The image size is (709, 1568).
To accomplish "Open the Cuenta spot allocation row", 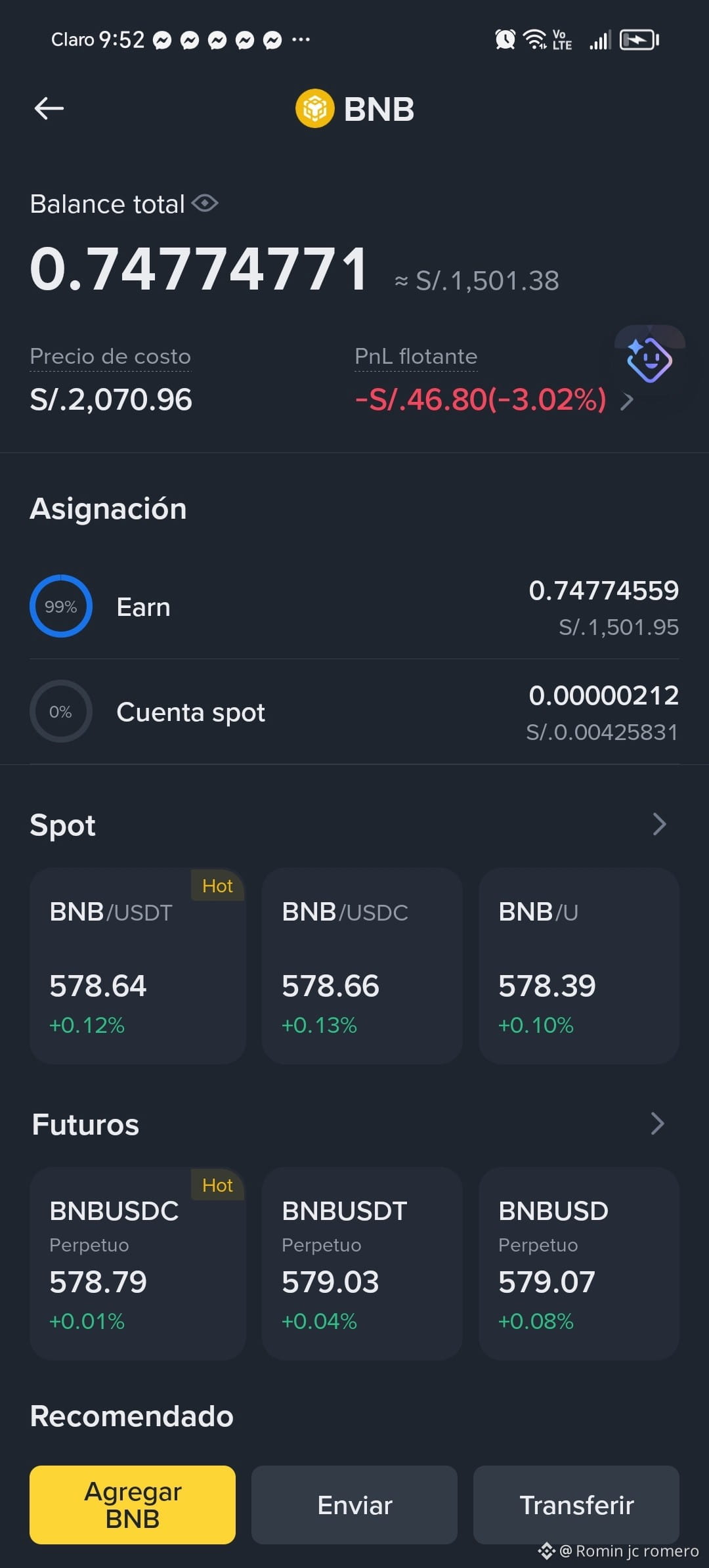I will 354,712.
